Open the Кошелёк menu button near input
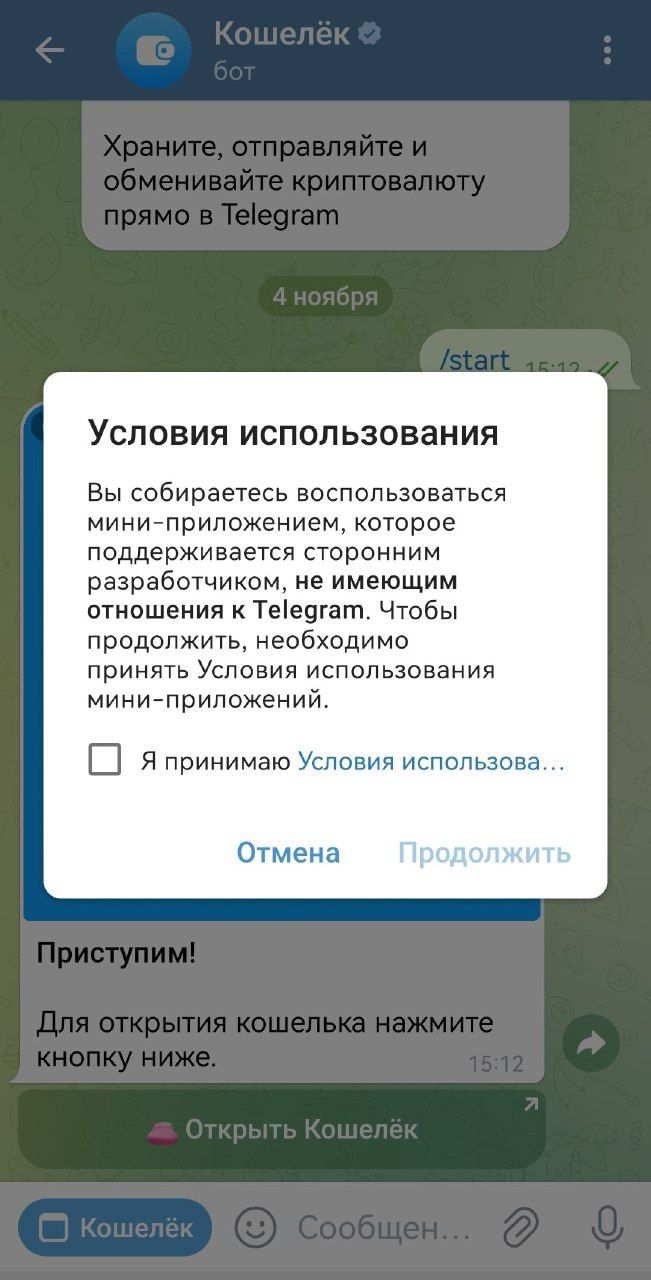651x1280 pixels. (115, 1227)
